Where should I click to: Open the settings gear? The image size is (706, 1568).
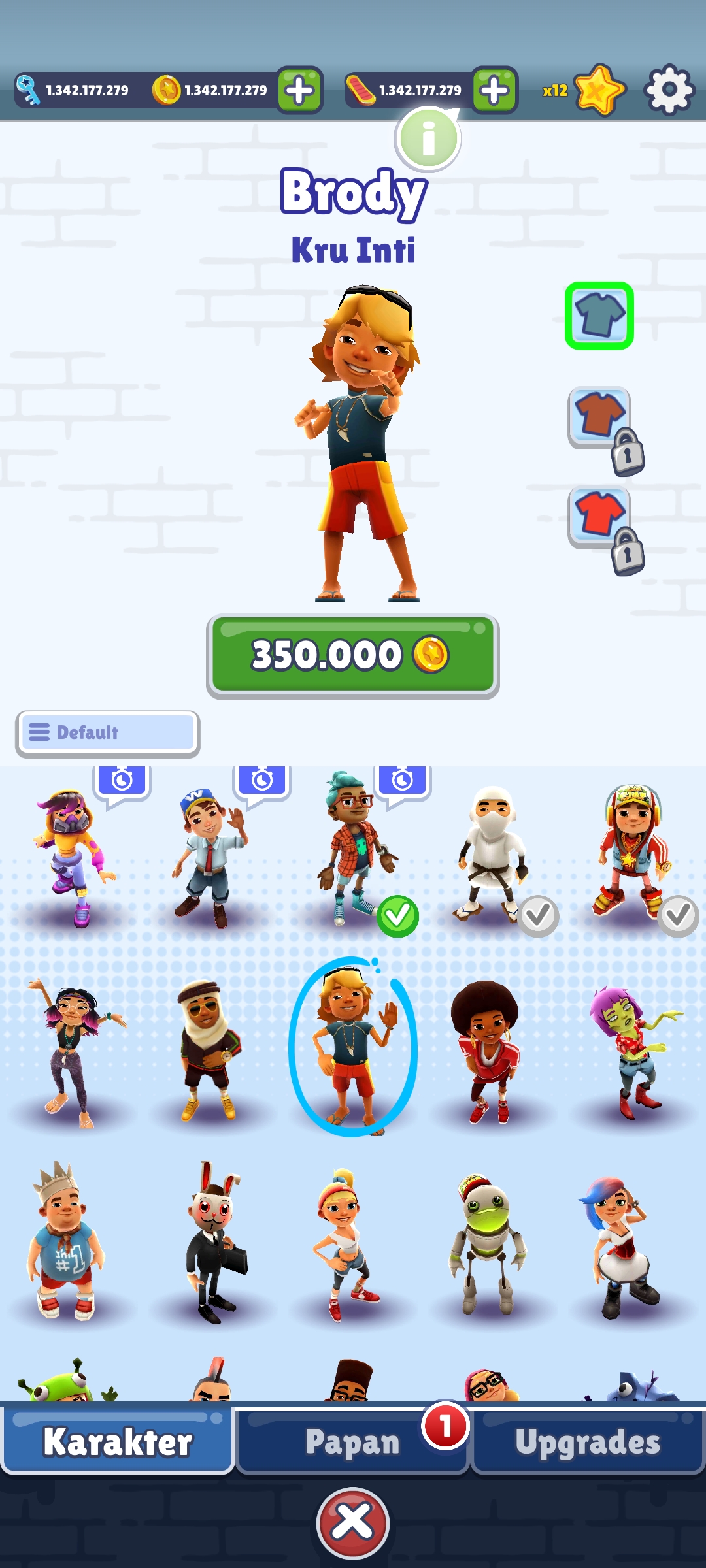[x=669, y=90]
